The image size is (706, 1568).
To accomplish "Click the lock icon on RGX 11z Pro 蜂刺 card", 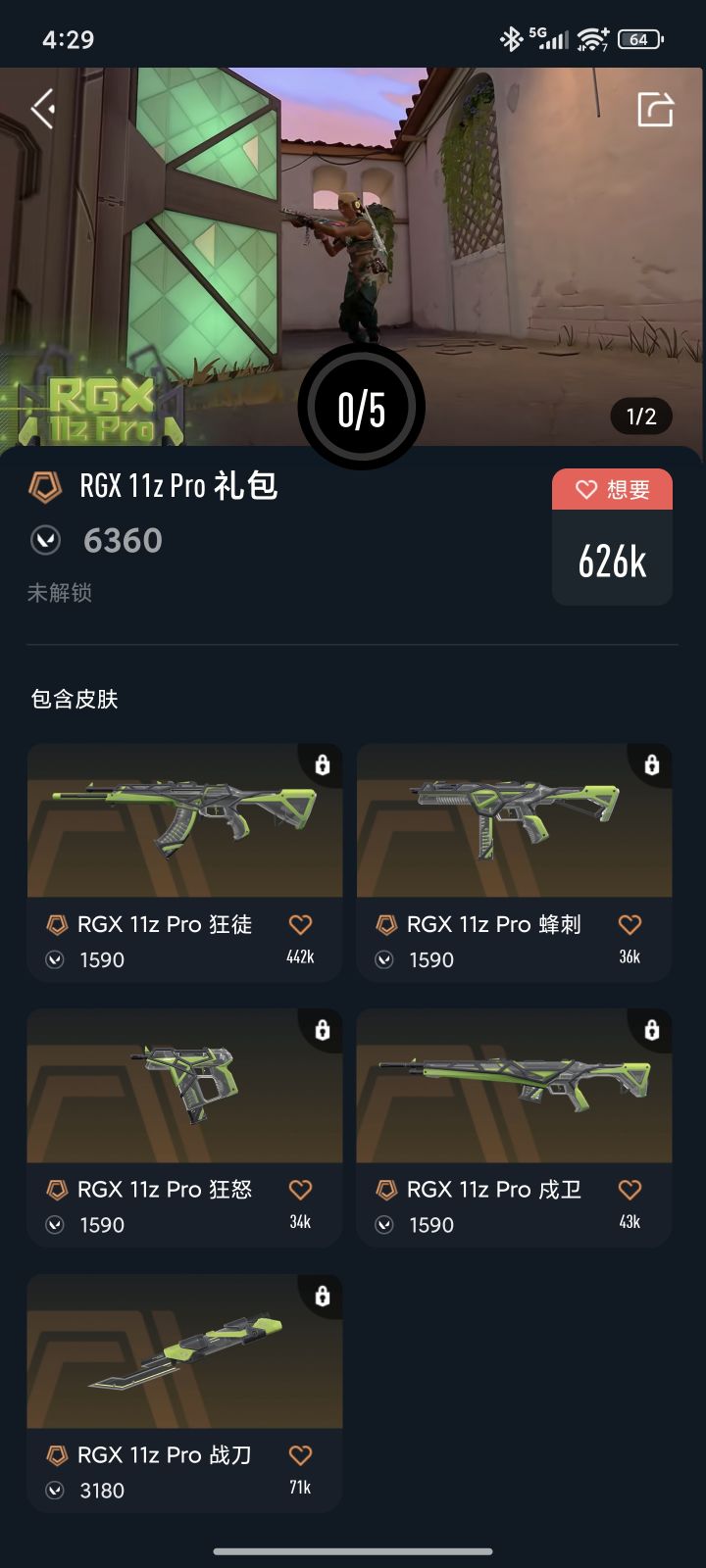I will tap(650, 766).
